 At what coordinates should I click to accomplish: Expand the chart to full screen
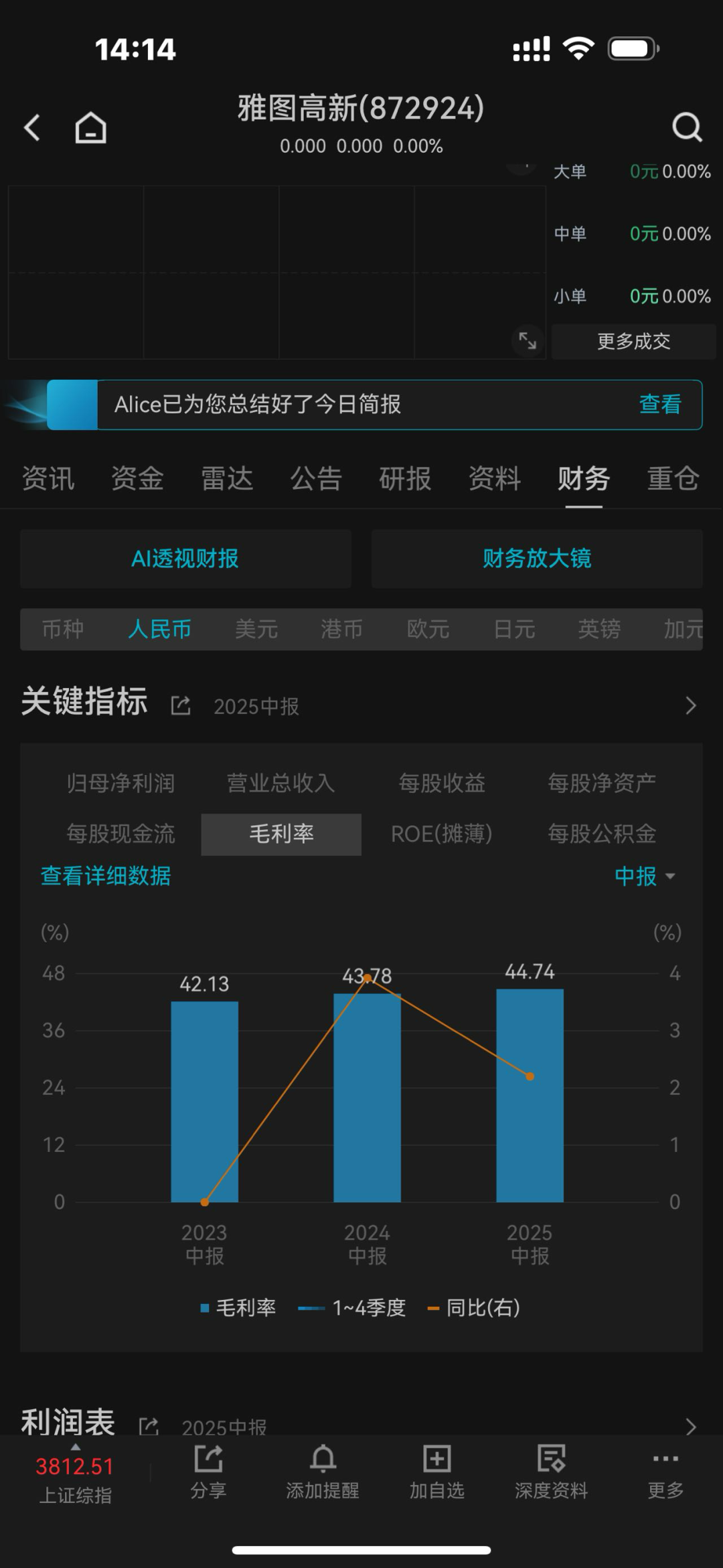pos(528,341)
